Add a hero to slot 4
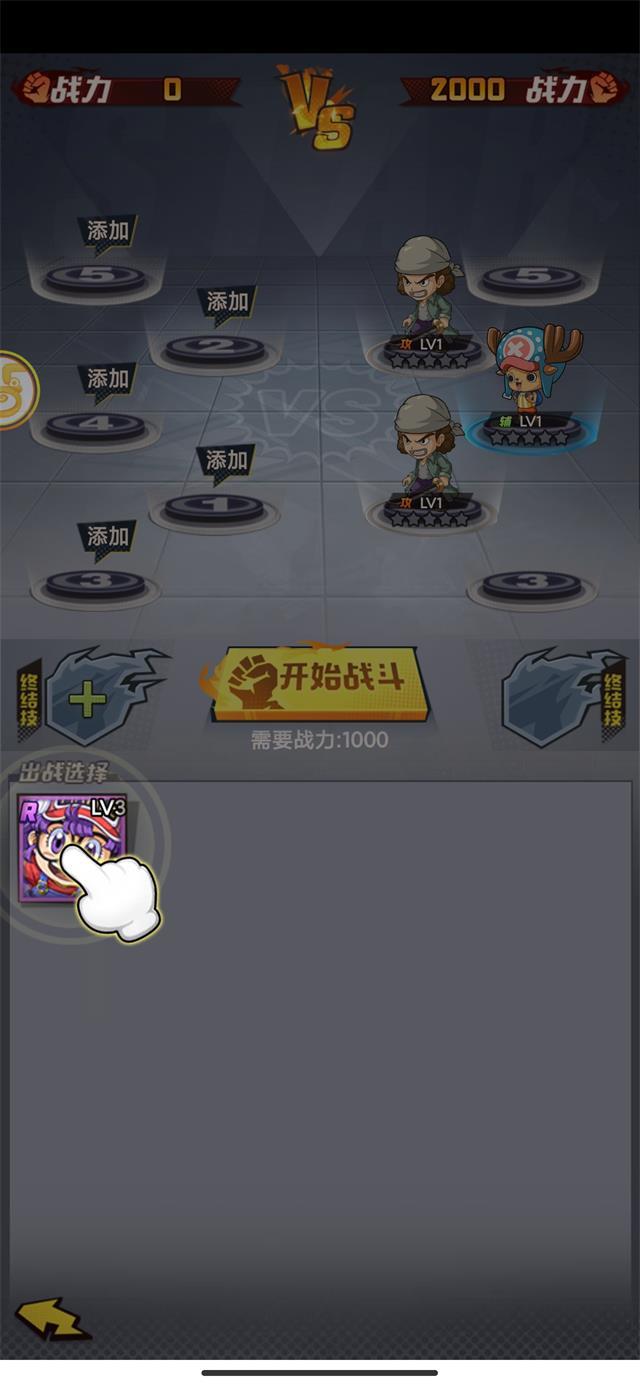The width and height of the screenshot is (640, 1386). pyautogui.click(x=97, y=424)
